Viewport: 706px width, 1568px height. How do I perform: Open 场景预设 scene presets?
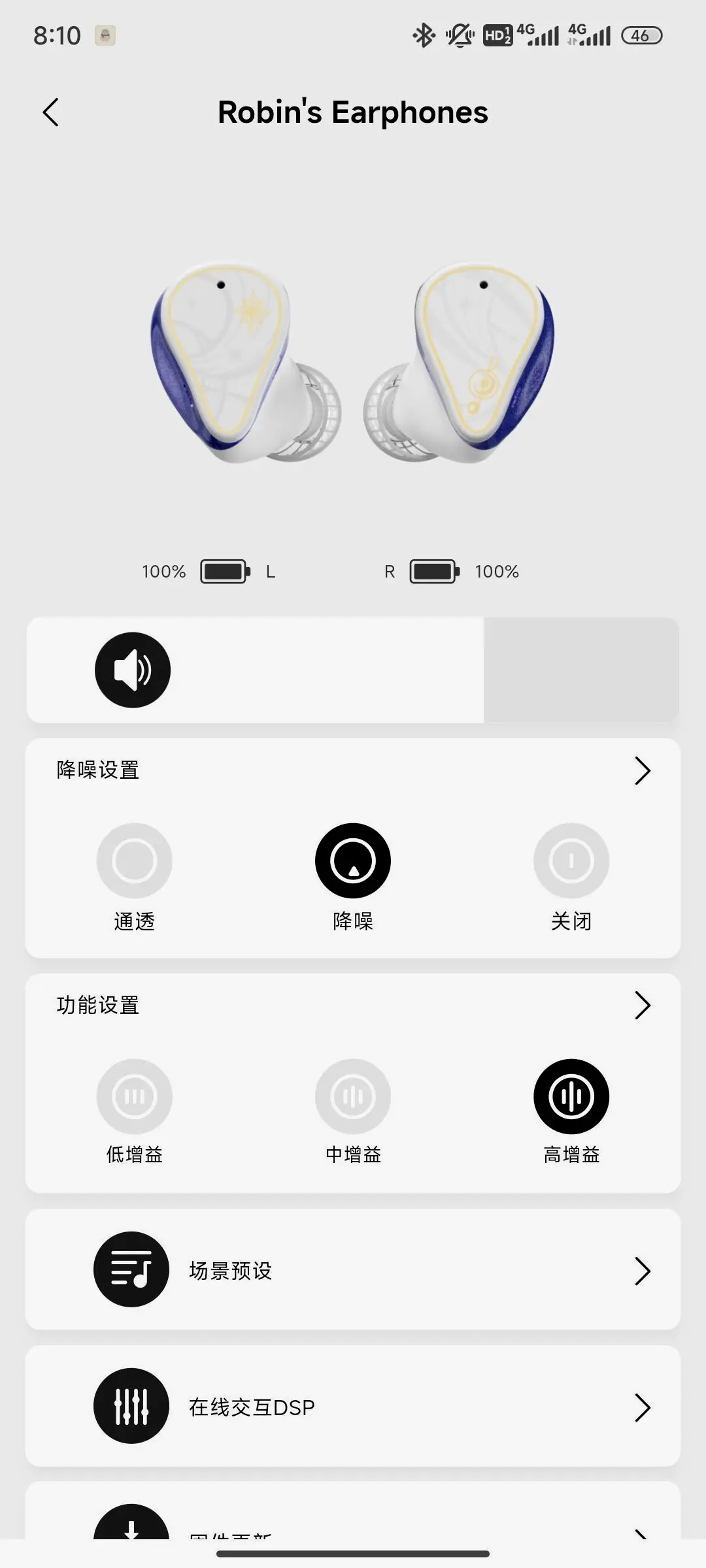coord(353,1270)
